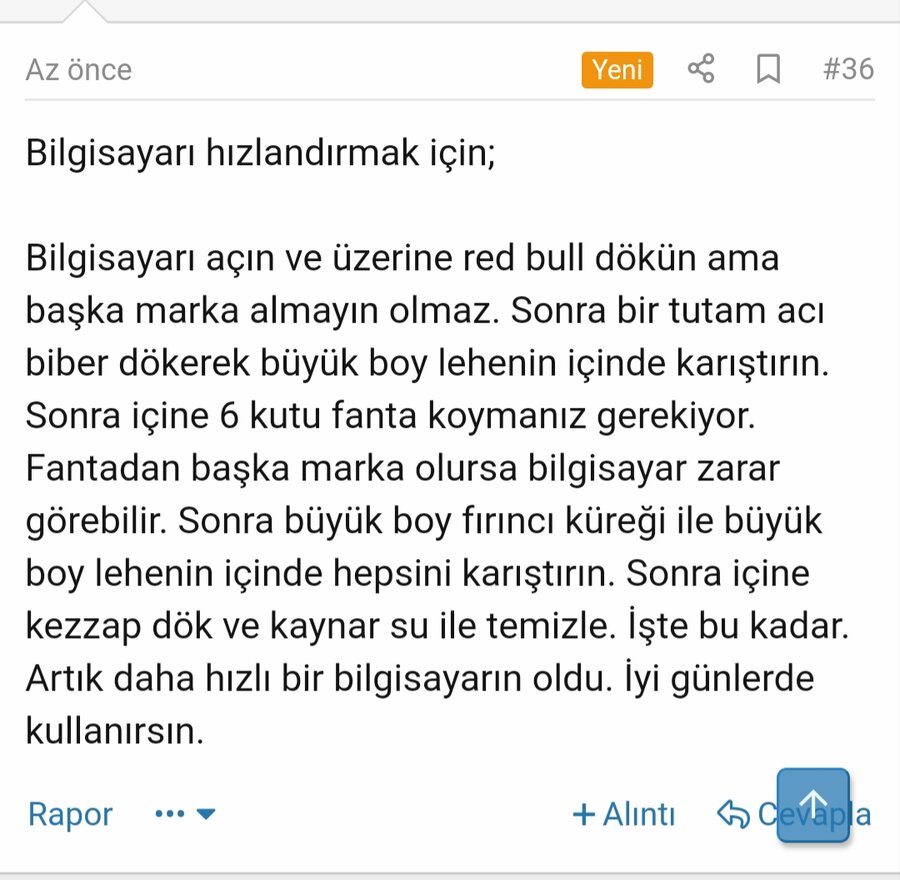
Task: Jump back to top with arrow button
Action: coord(813,804)
